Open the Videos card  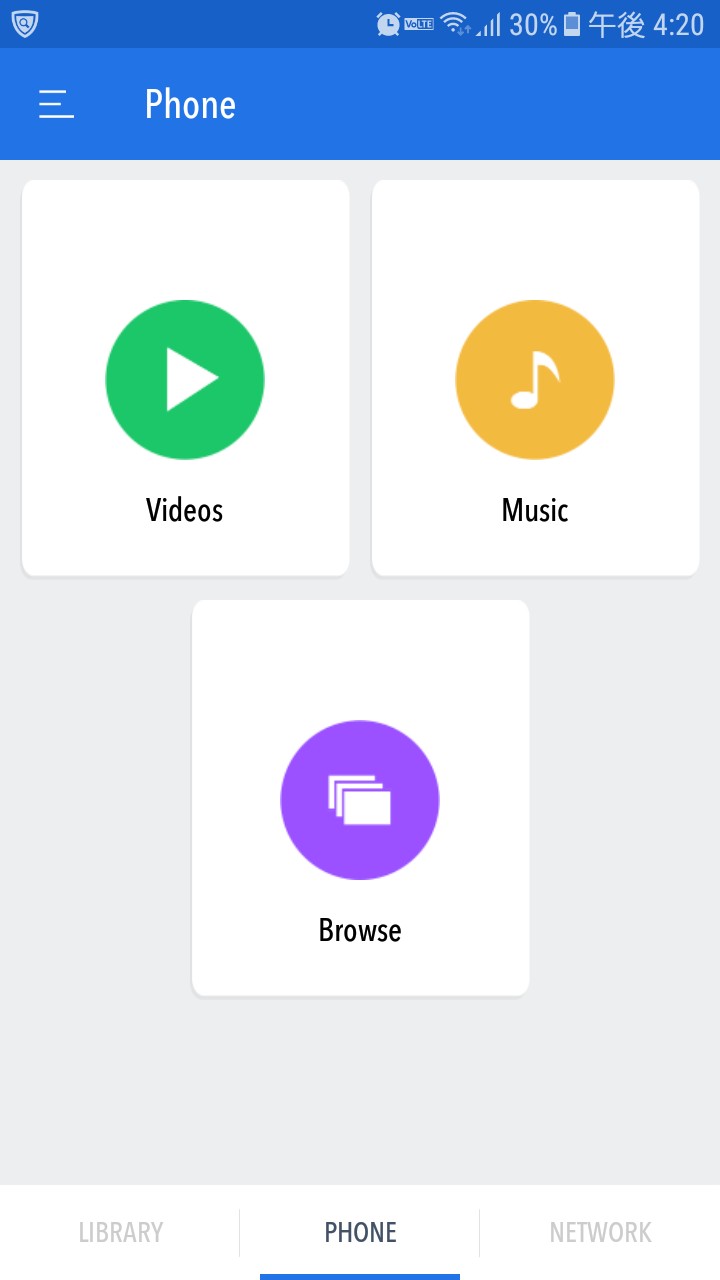[185, 378]
